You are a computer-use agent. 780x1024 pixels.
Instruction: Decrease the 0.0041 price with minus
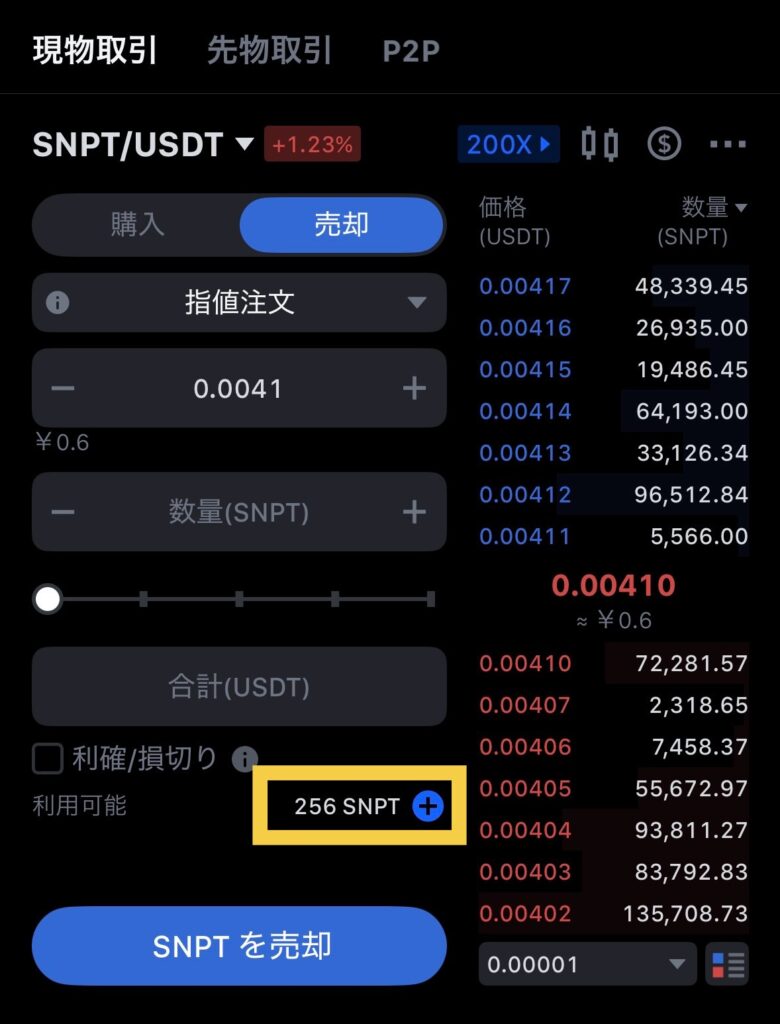[x=63, y=388]
